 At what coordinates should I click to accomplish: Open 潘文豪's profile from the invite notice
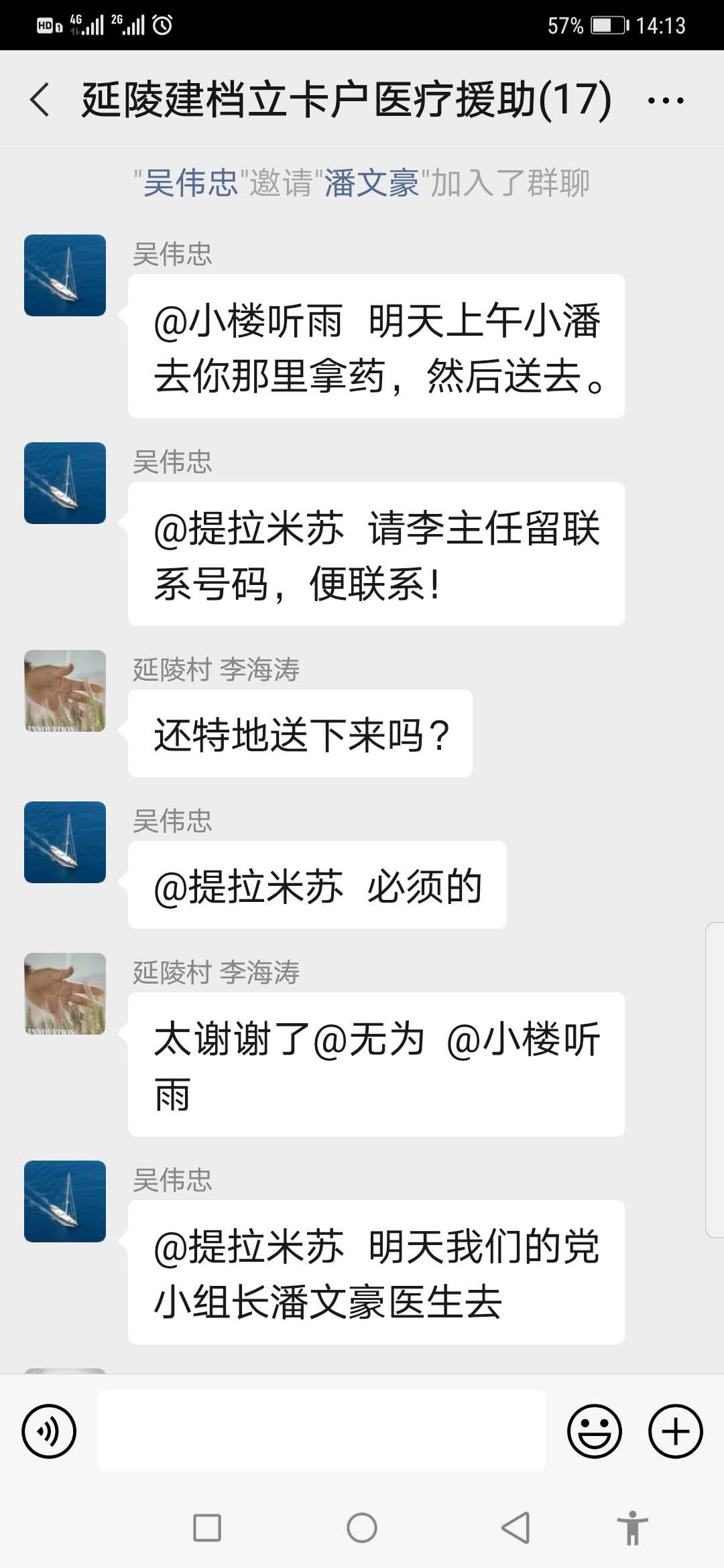372,183
